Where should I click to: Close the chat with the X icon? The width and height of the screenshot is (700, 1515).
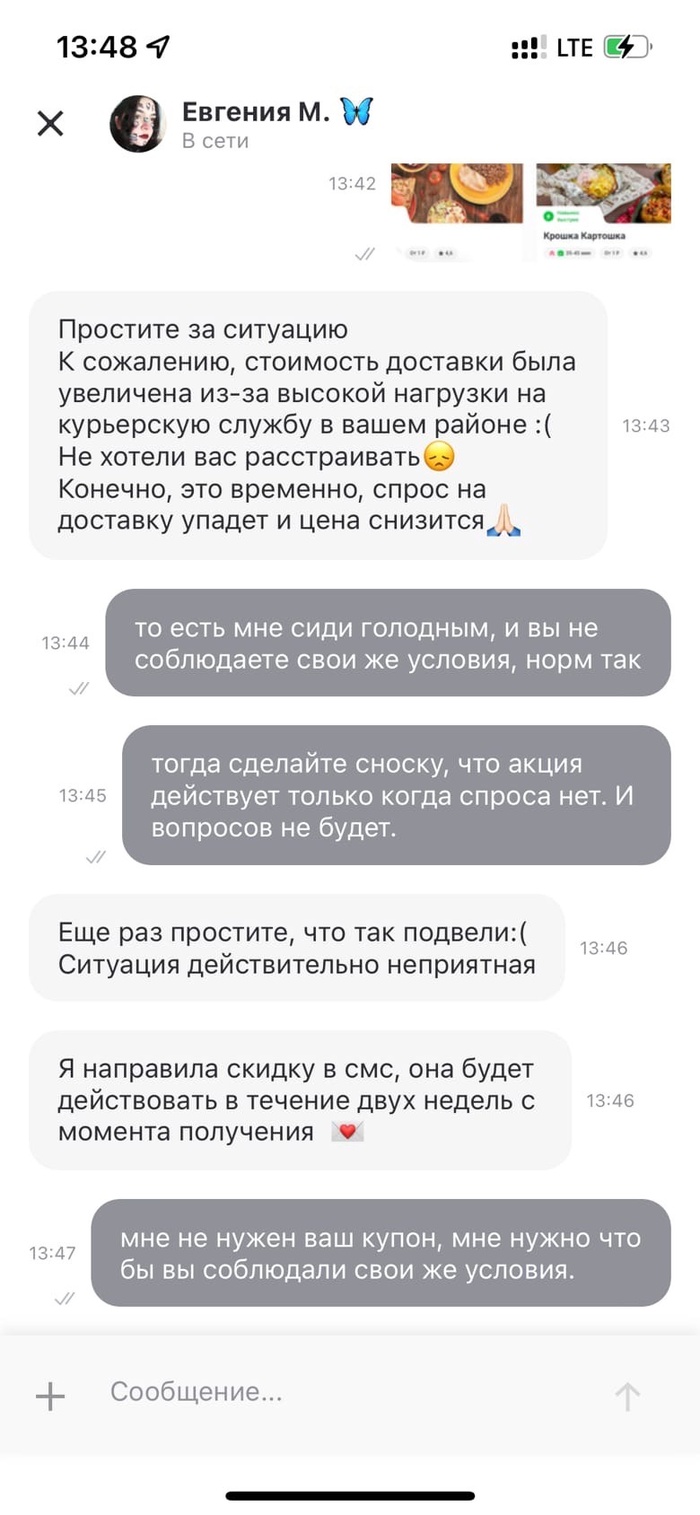tap(50, 123)
